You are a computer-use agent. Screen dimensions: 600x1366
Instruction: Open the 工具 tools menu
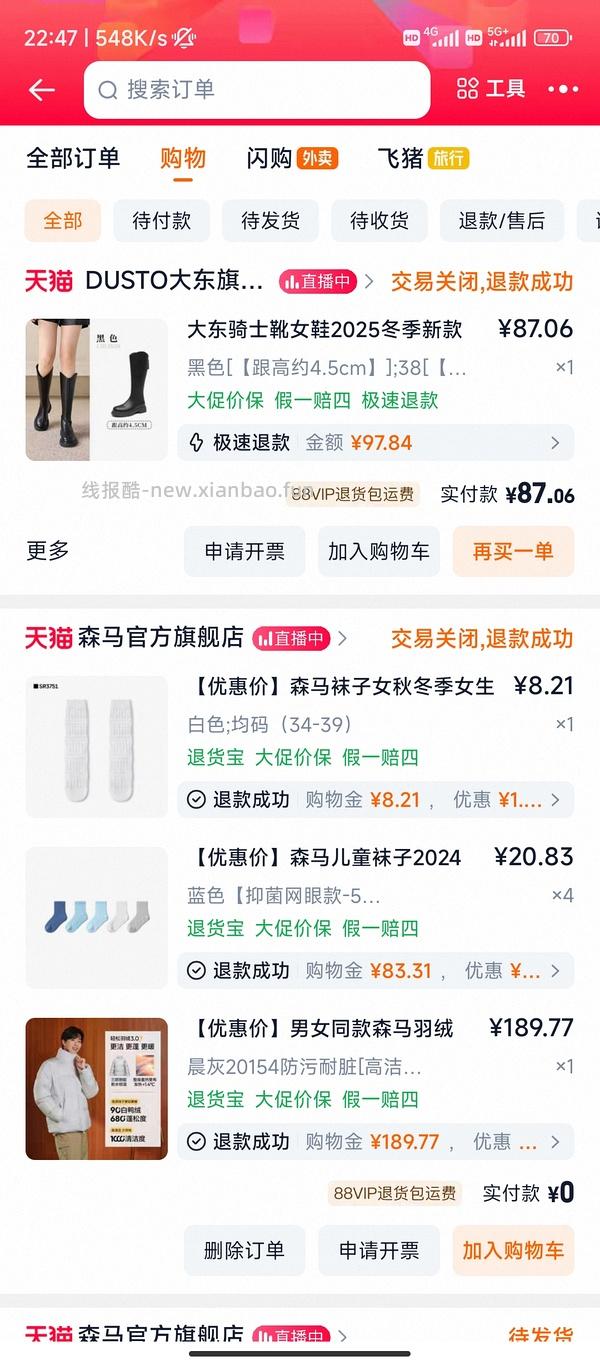coord(491,89)
